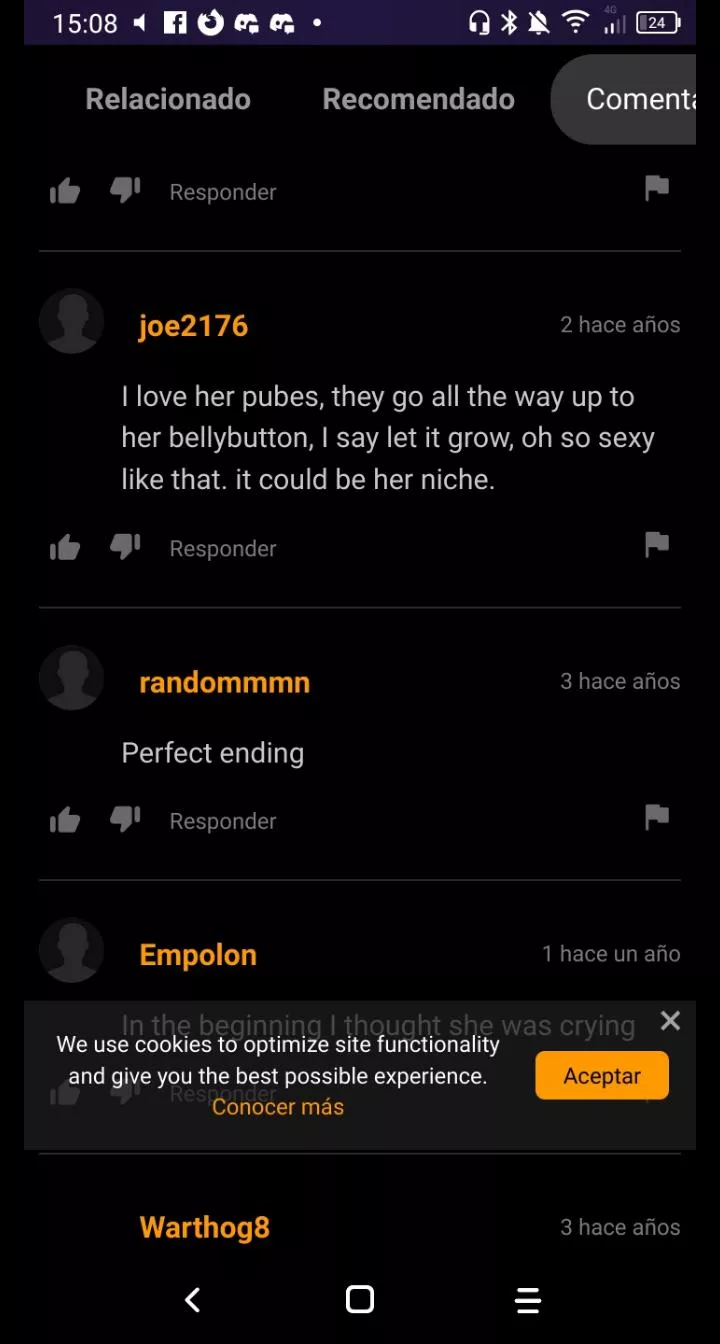Dislike joe2176's comment with thumbs down
720x1344 pixels.
[124, 547]
